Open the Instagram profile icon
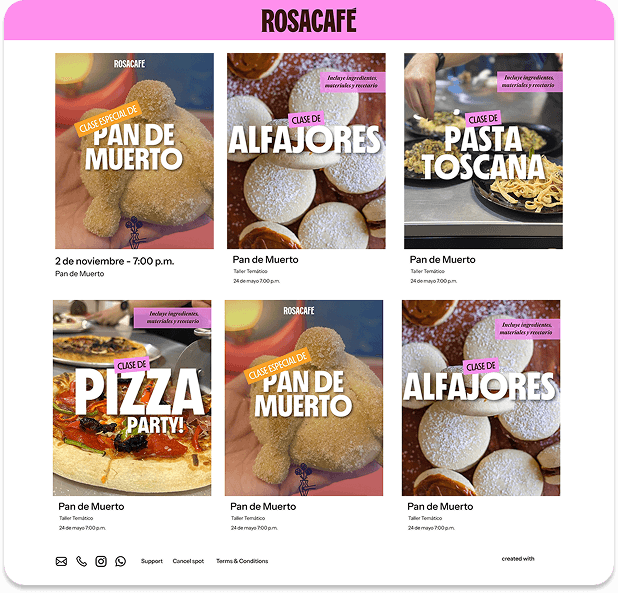The image size is (618, 593). click(101, 561)
